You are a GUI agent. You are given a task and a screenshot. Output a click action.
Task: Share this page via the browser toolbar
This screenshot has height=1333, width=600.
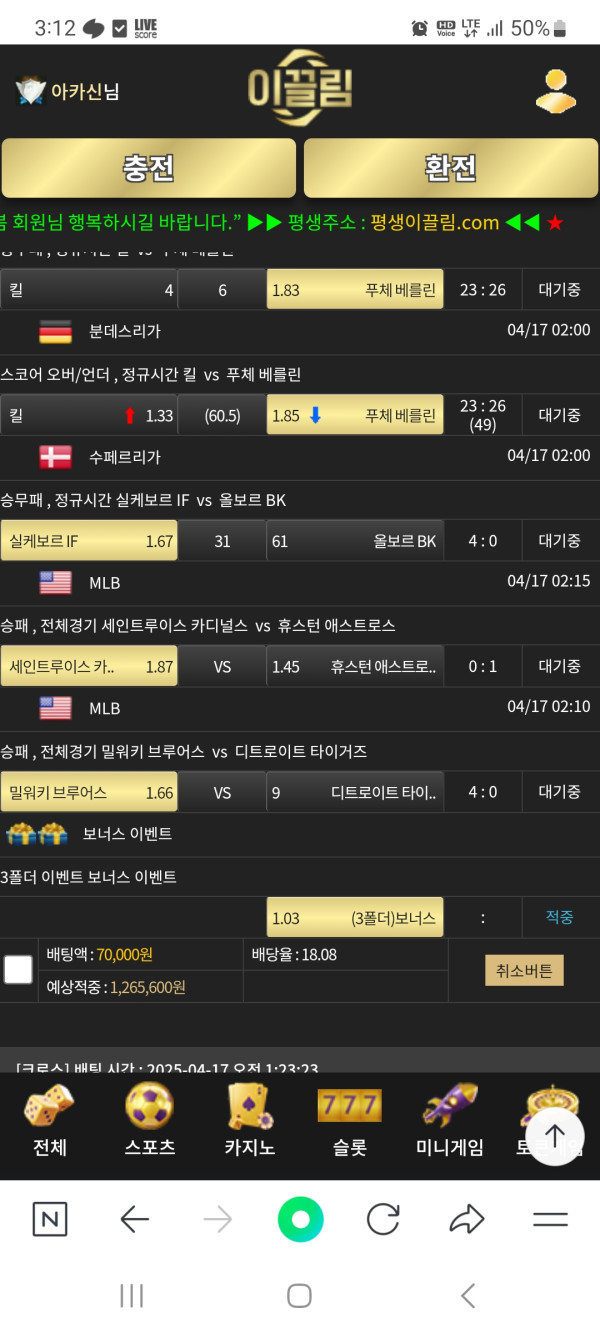[x=467, y=1219]
